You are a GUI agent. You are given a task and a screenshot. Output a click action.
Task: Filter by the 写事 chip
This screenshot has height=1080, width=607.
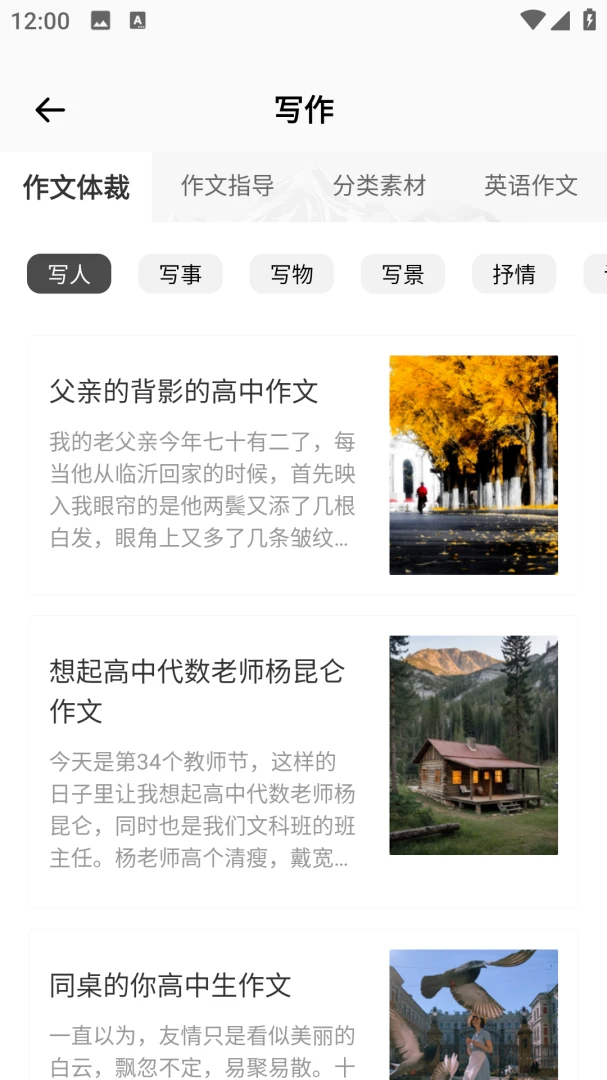pos(181,274)
